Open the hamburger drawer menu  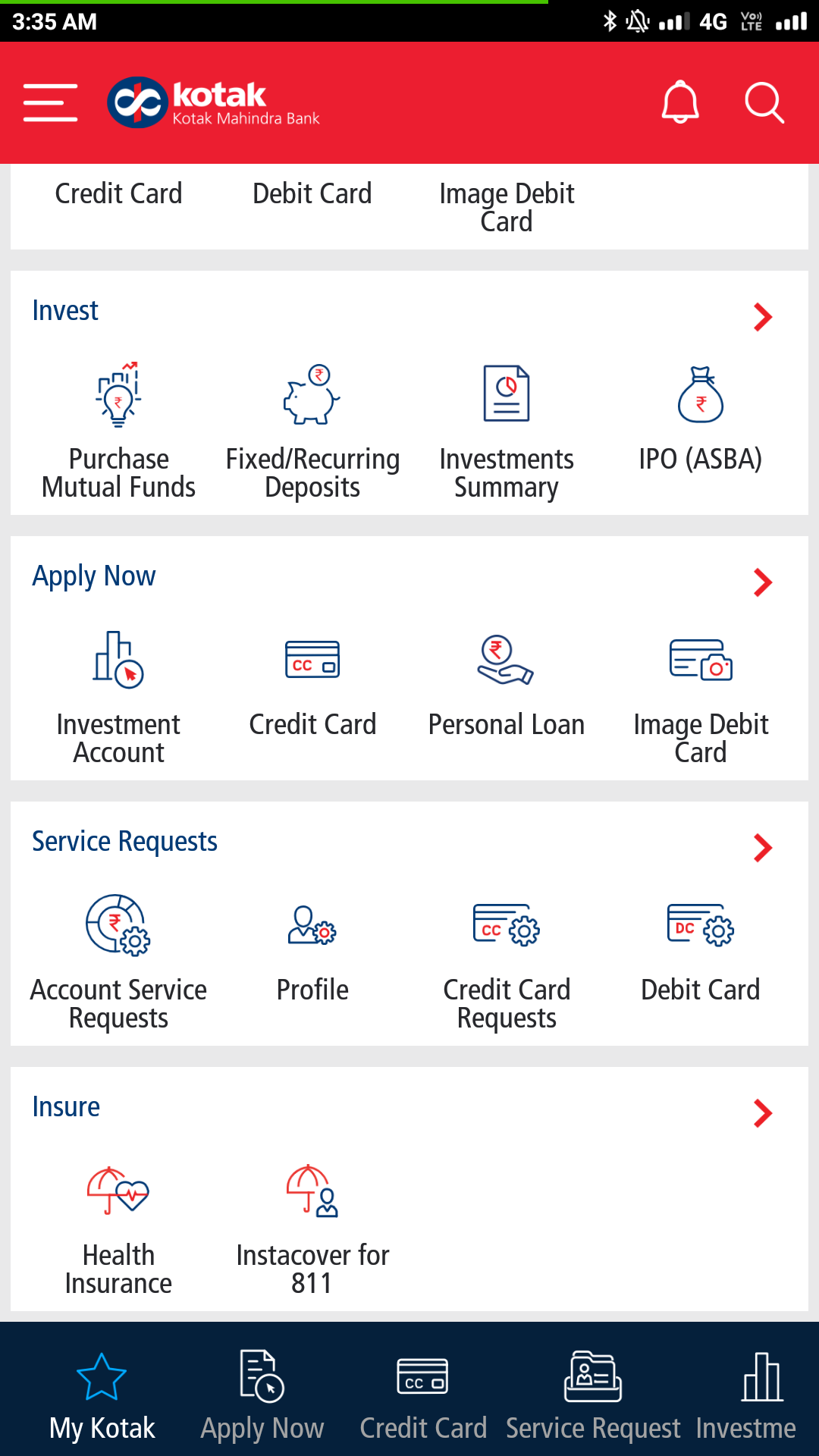(x=50, y=102)
